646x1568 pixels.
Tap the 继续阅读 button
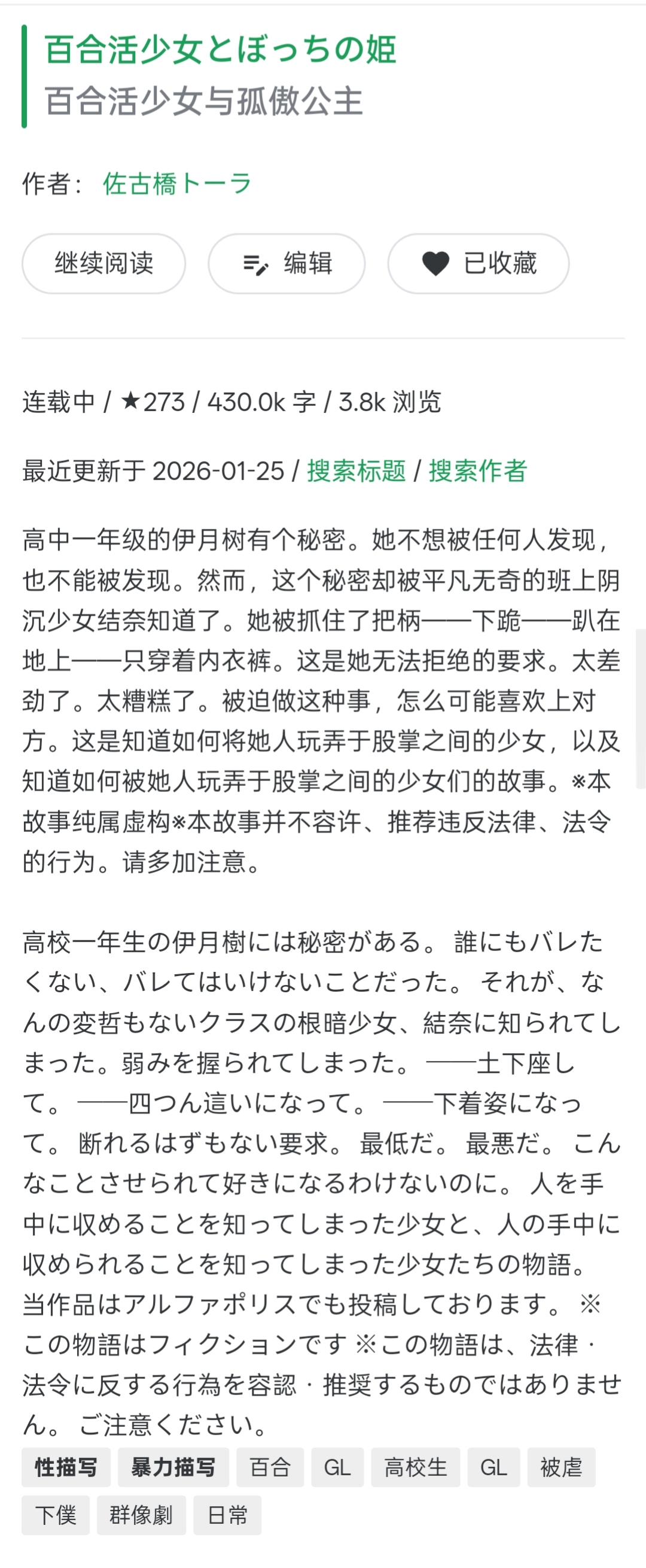103,263
